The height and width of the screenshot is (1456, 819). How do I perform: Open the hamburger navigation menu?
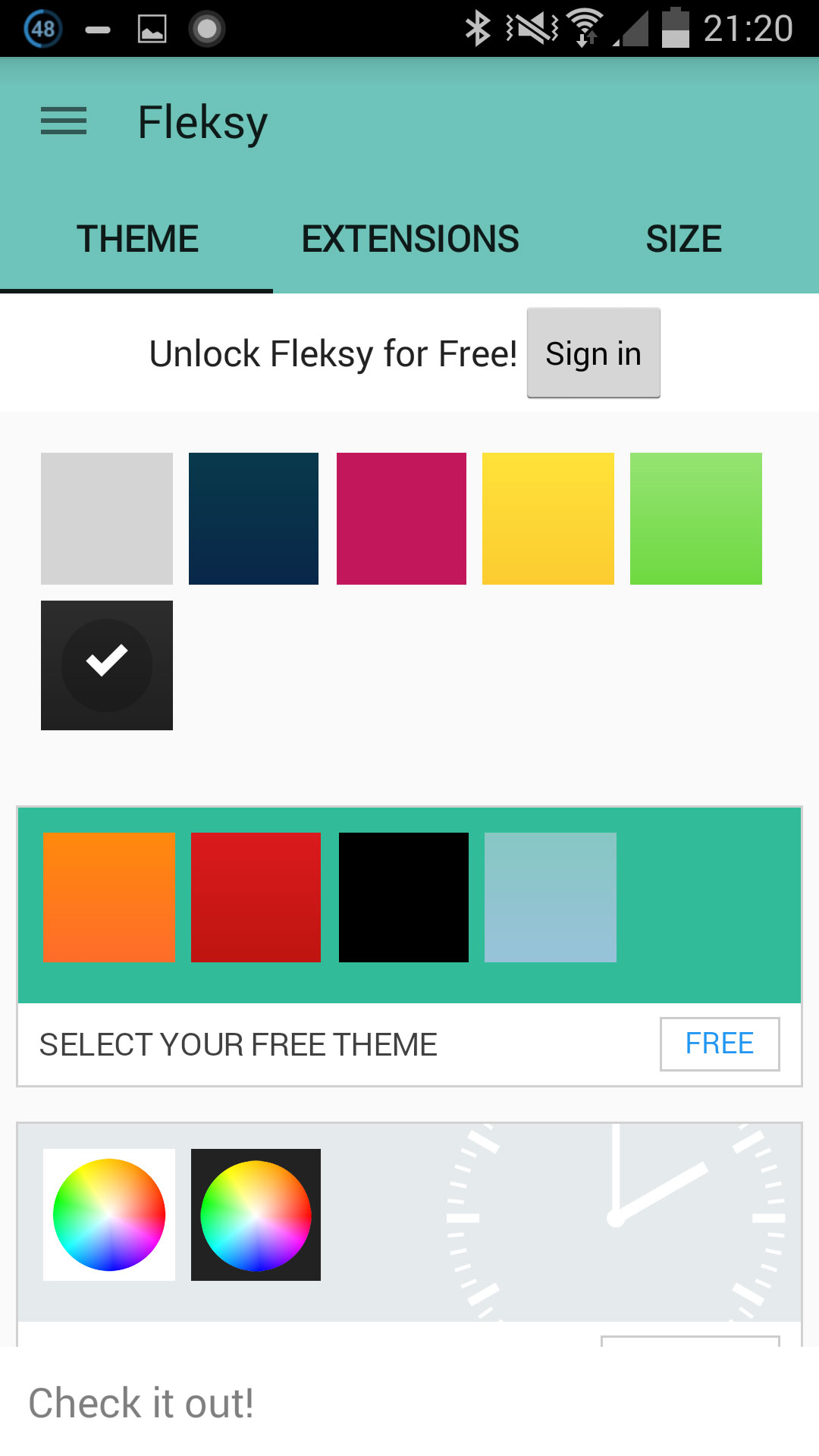pos(64,121)
